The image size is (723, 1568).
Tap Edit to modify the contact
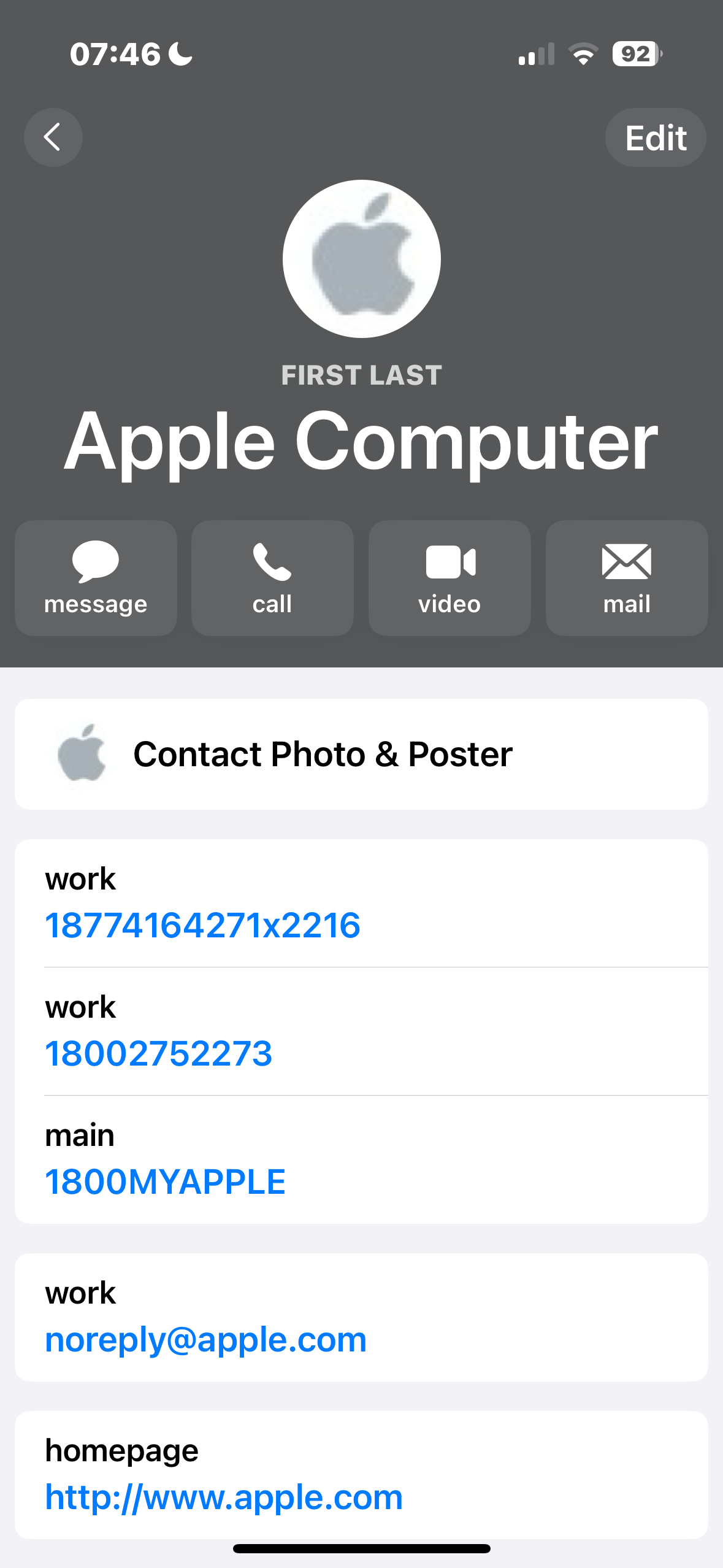(656, 137)
